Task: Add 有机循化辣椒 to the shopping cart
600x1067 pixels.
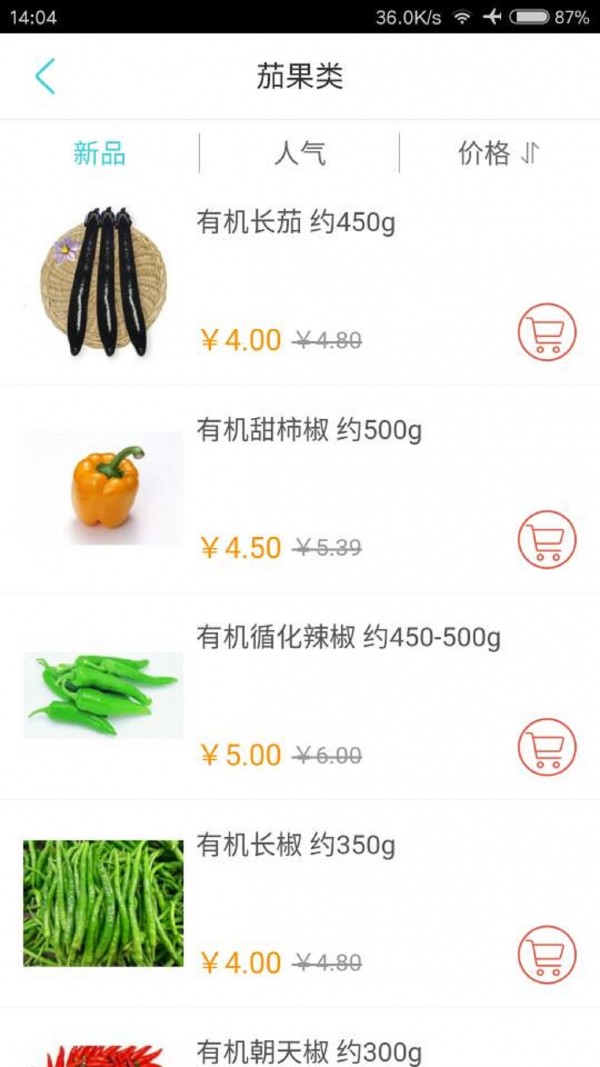Action: tap(547, 747)
